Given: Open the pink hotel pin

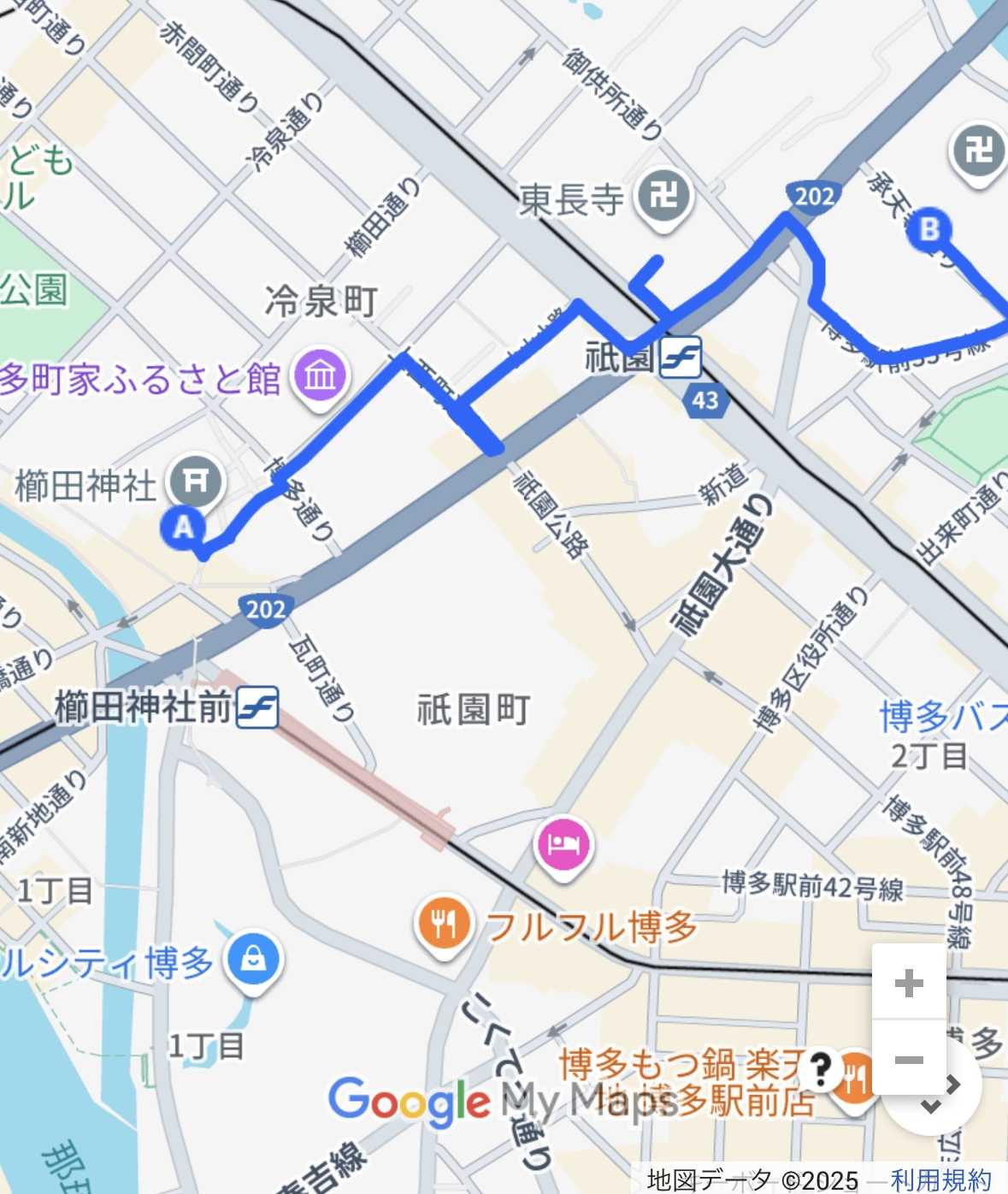Looking at the screenshot, I should pyautogui.click(x=563, y=845).
